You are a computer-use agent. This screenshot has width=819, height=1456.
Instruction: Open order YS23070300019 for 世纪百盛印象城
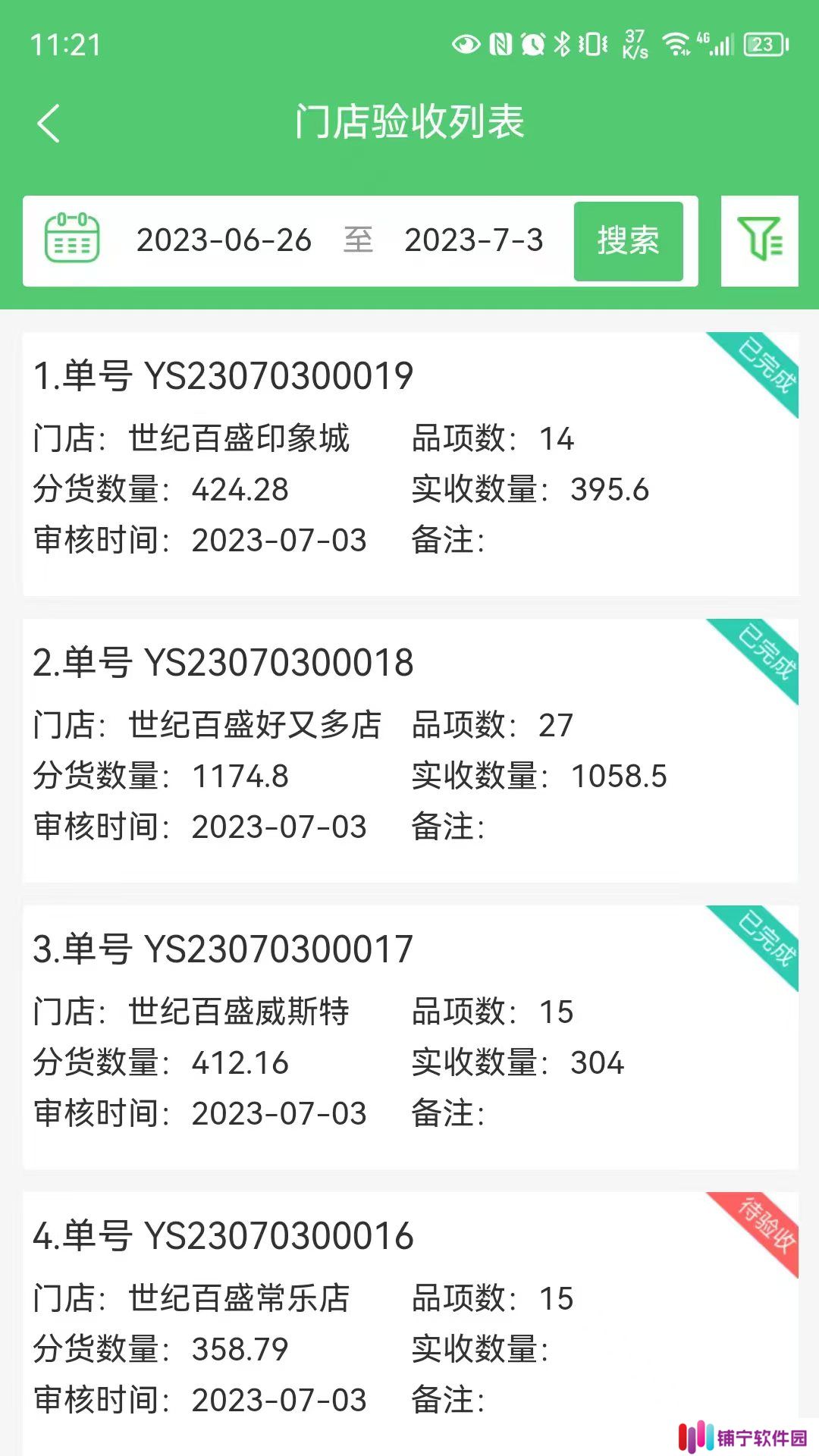click(x=410, y=464)
